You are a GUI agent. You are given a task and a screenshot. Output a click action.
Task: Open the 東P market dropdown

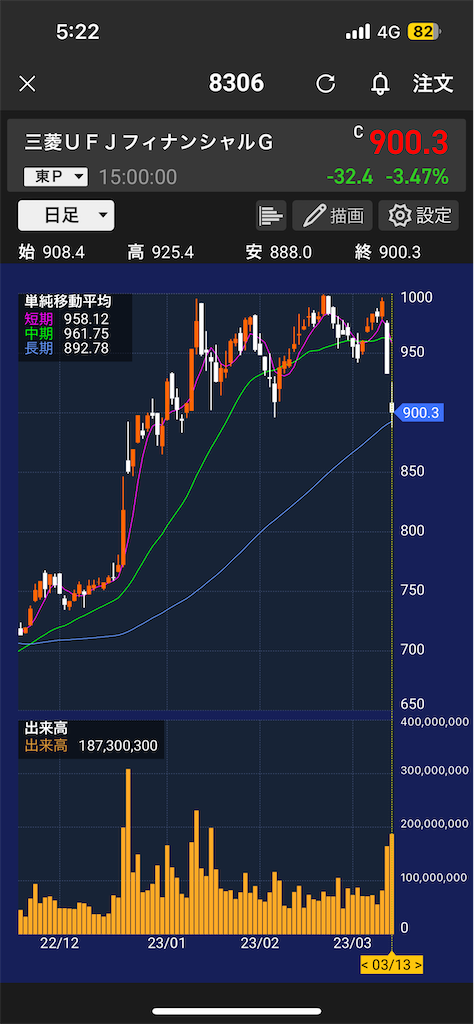(x=55, y=176)
